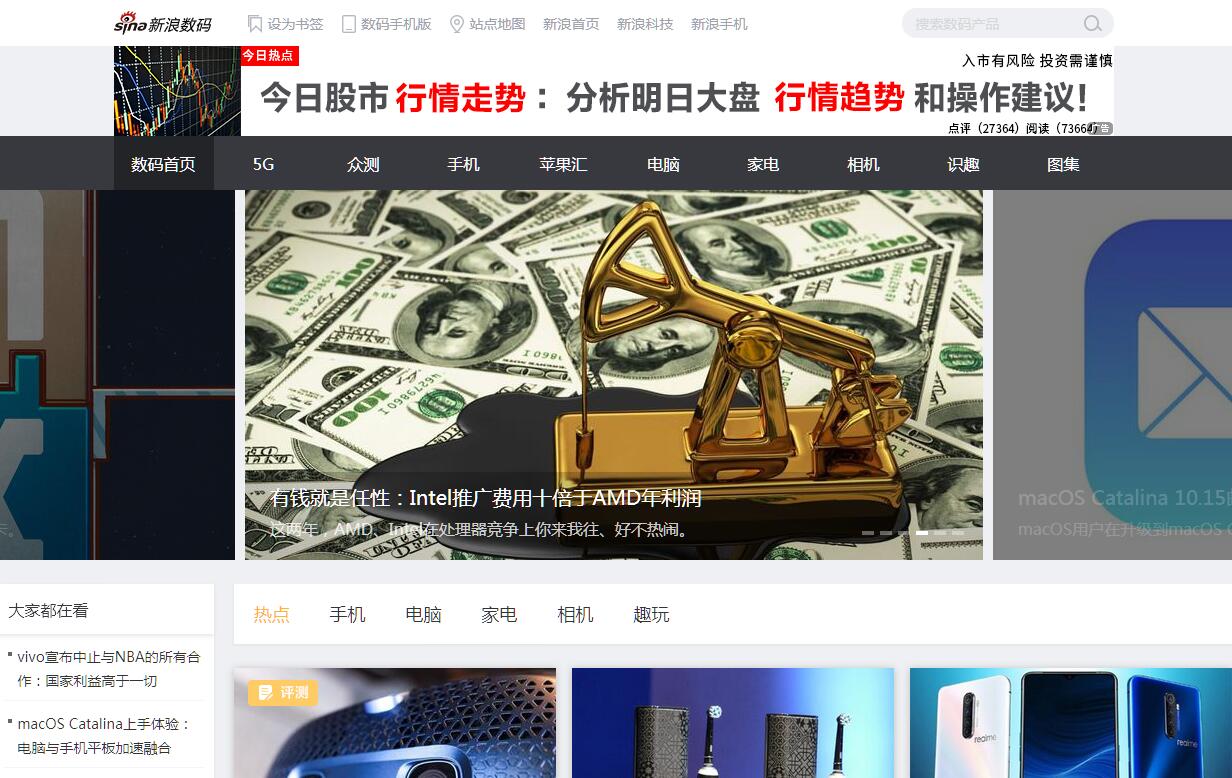Select the 家电 content filter
1232x778 pixels.
[499, 615]
